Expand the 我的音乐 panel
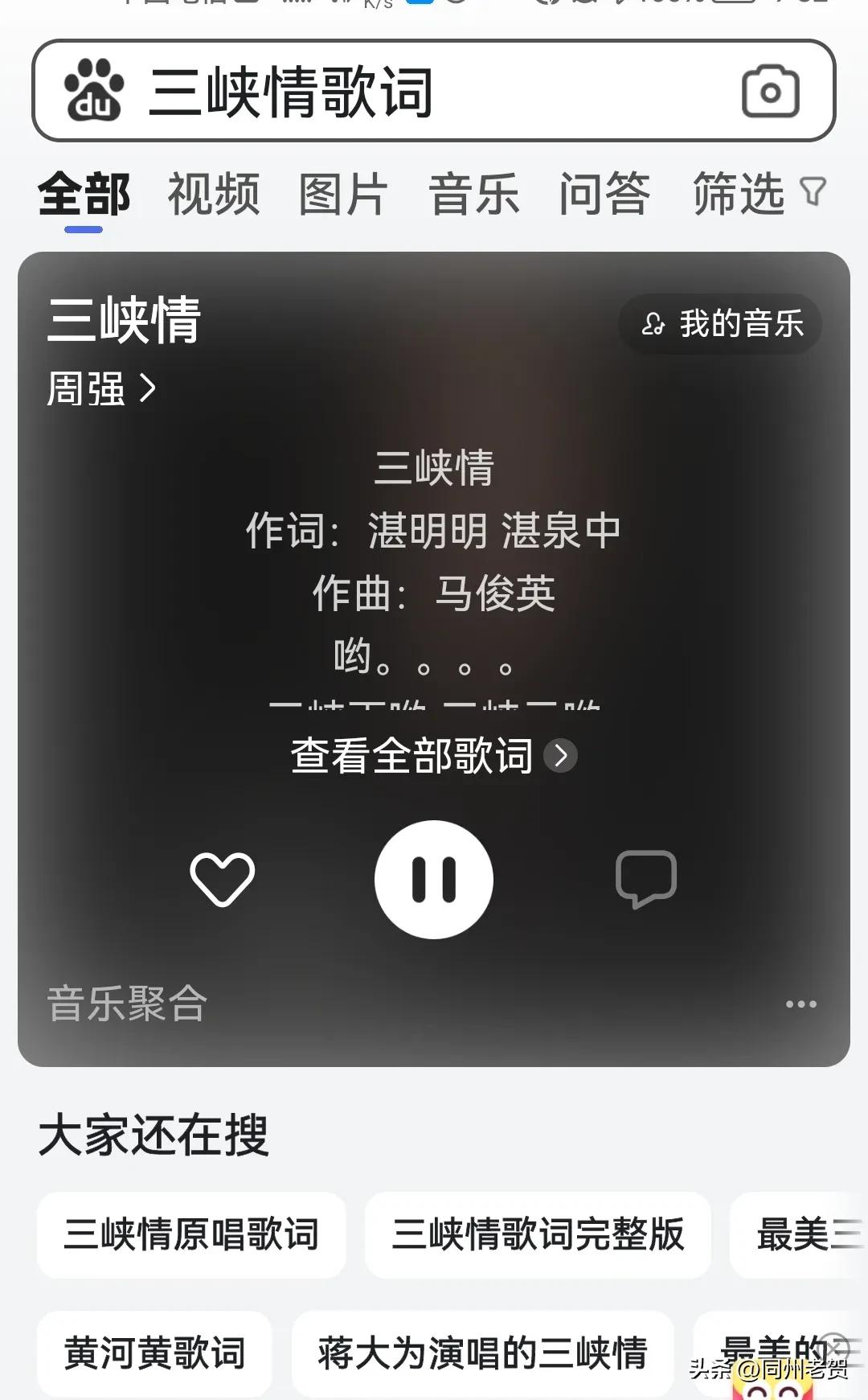Screen dimensions: 868x1400 click(x=733, y=324)
